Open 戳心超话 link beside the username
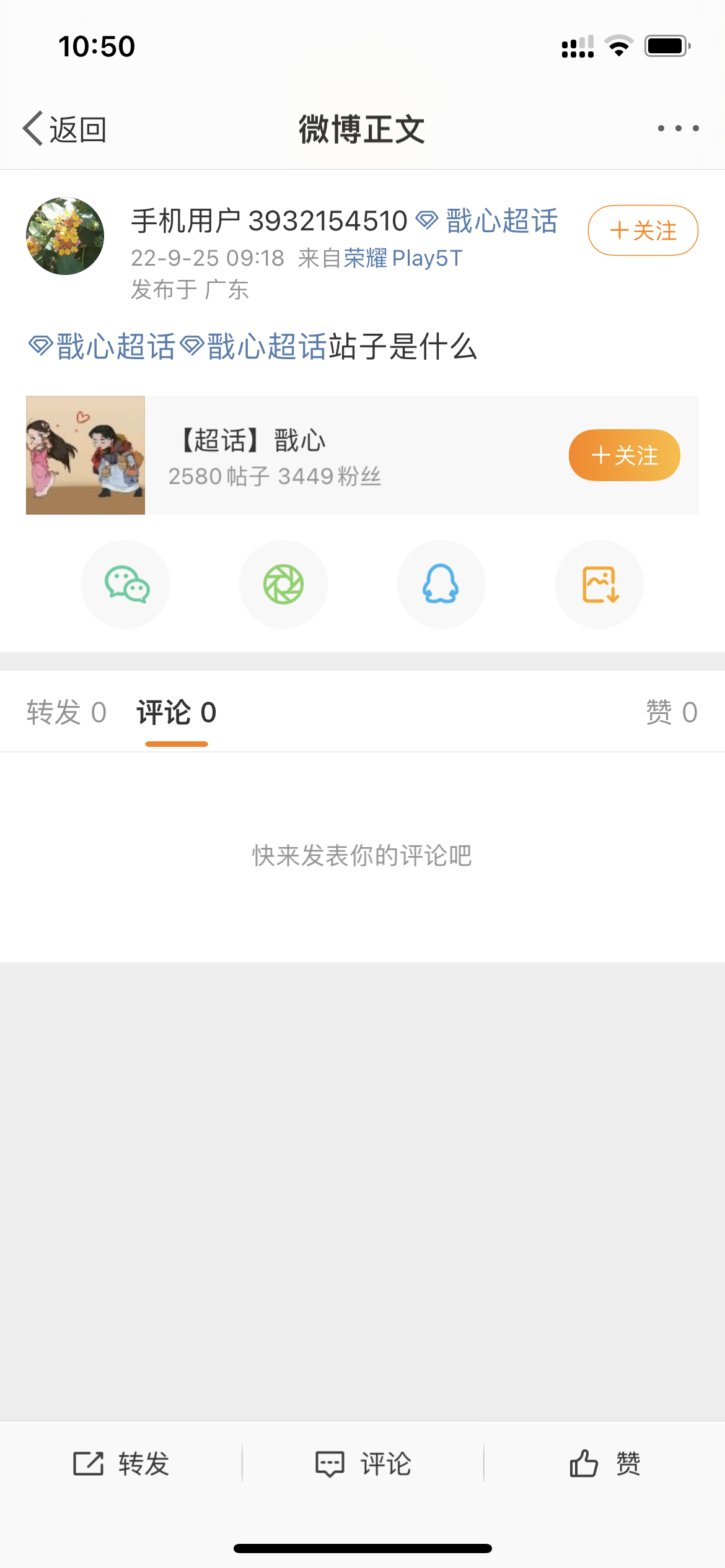725x1568 pixels. click(x=488, y=221)
